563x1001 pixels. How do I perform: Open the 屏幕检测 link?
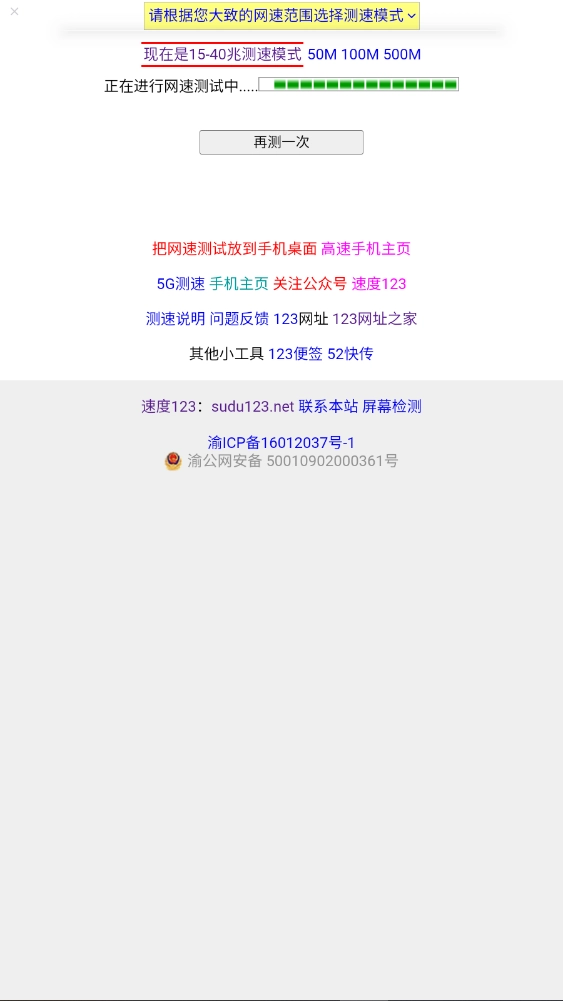[x=392, y=407]
